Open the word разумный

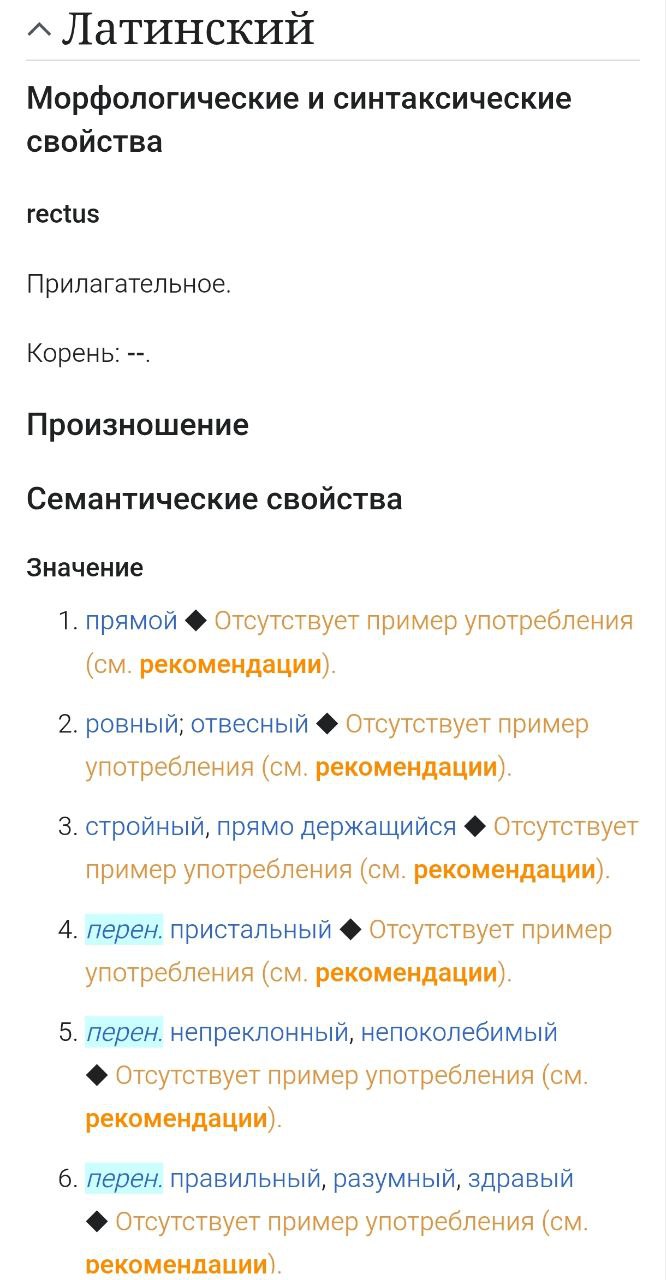[x=394, y=1179]
